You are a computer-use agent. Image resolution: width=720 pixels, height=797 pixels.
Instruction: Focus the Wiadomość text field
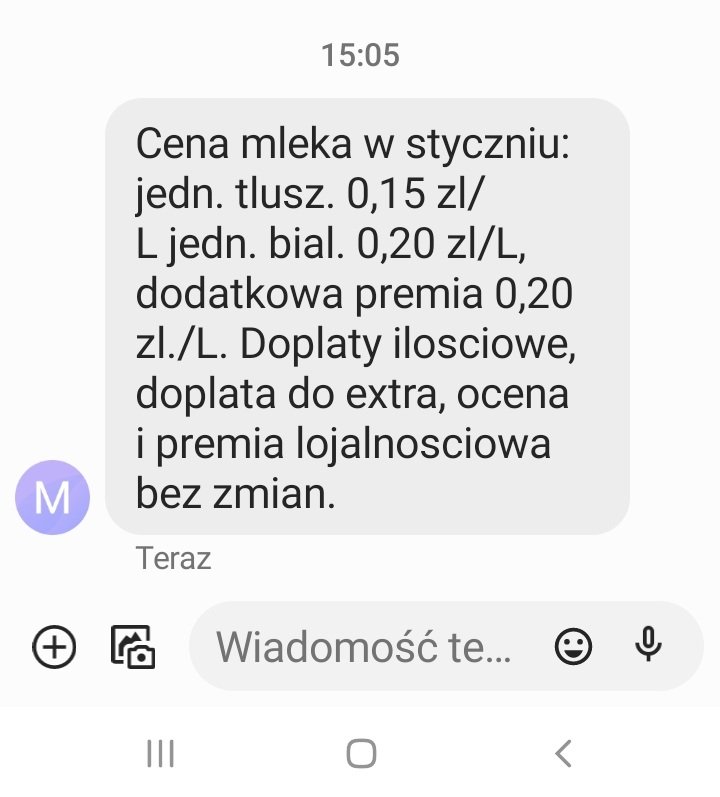coord(365,647)
